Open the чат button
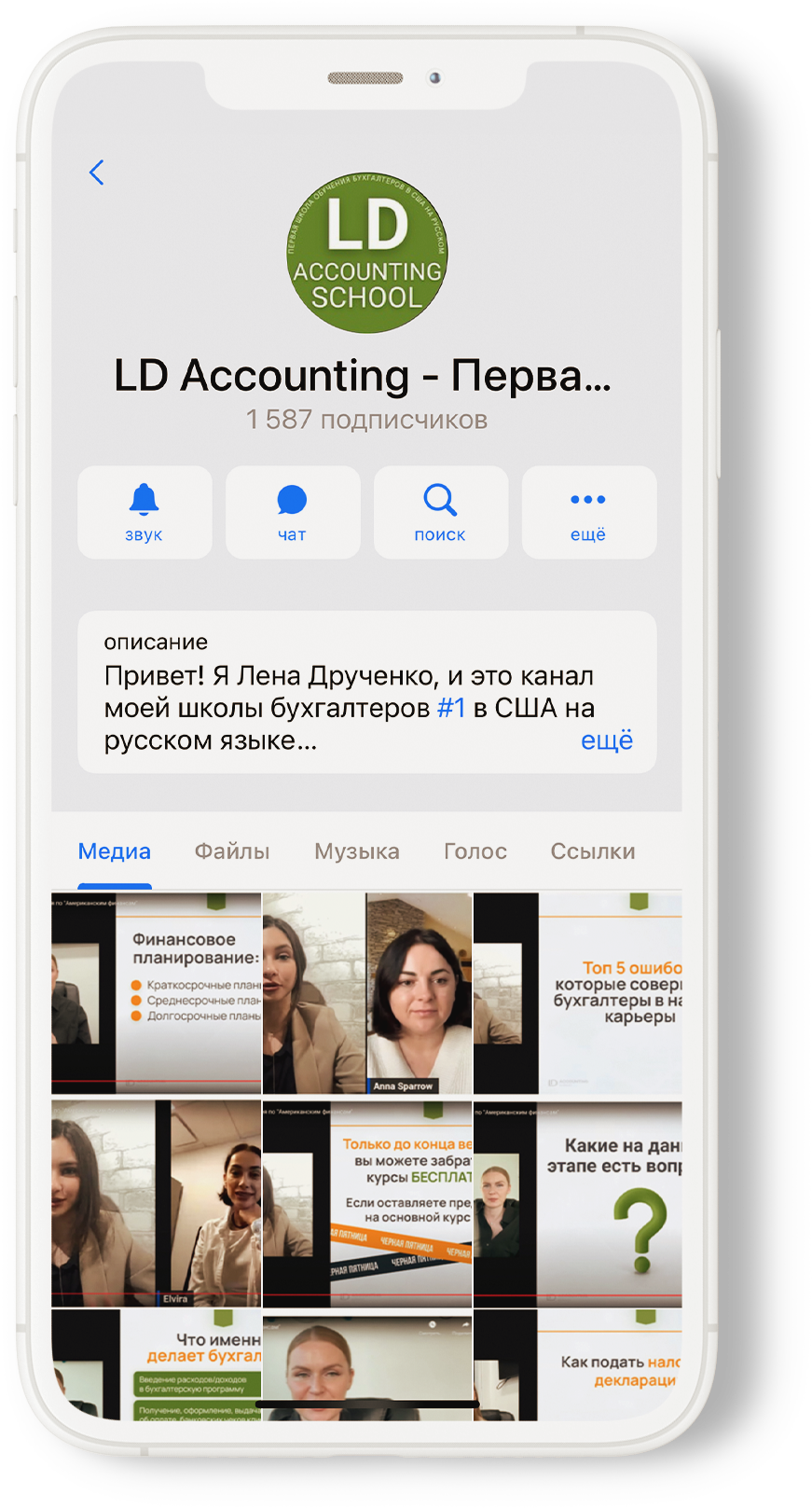The width and height of the screenshot is (812, 1508). (x=293, y=512)
